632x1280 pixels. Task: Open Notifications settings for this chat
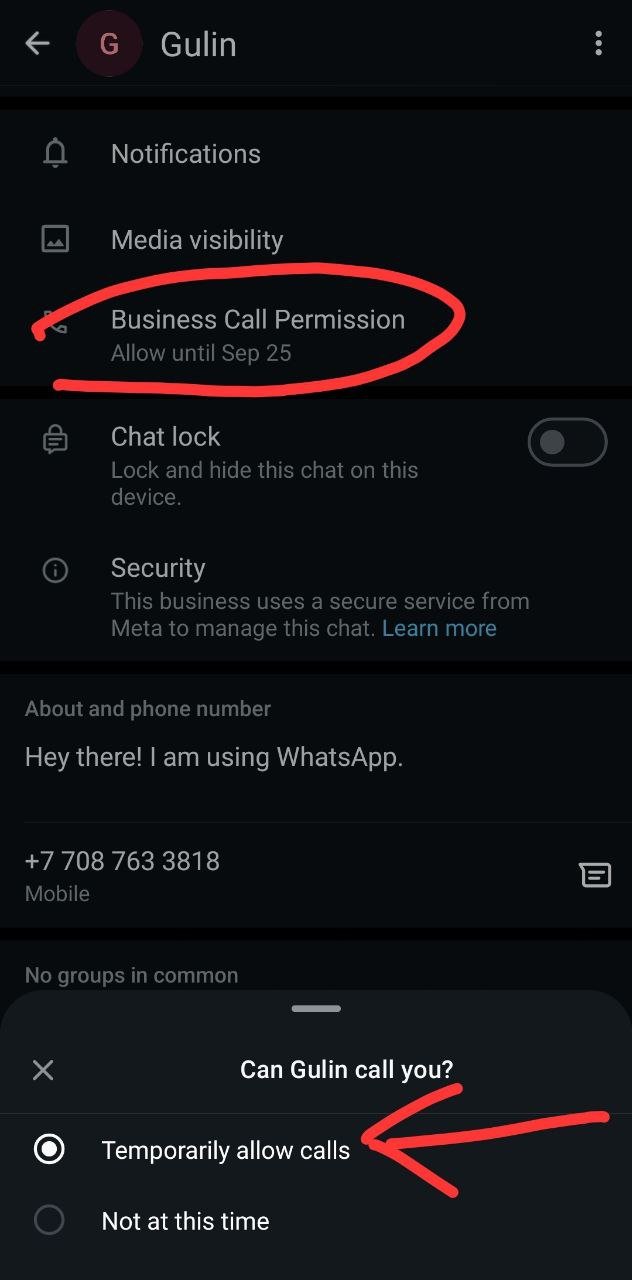[186, 154]
